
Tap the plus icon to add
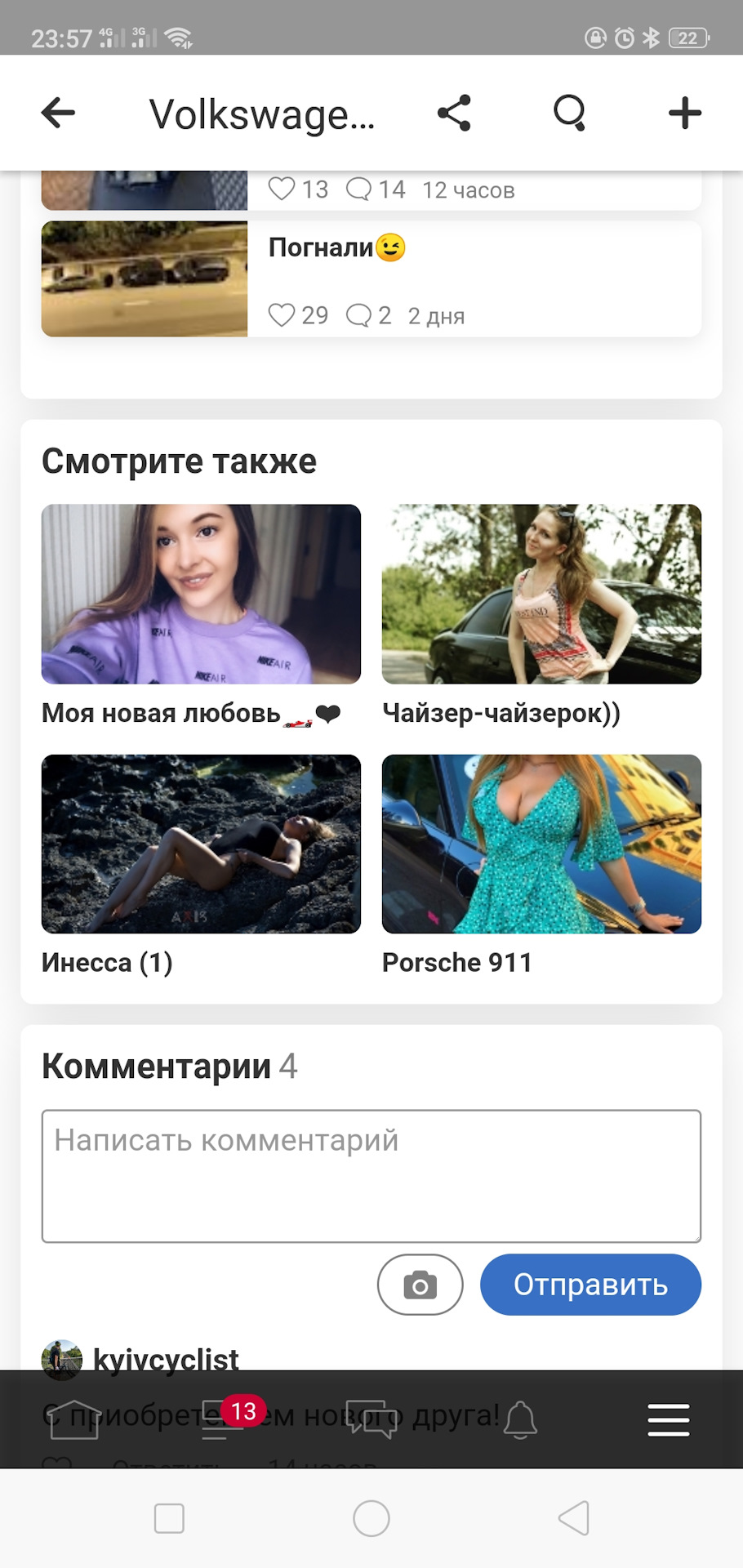684,113
